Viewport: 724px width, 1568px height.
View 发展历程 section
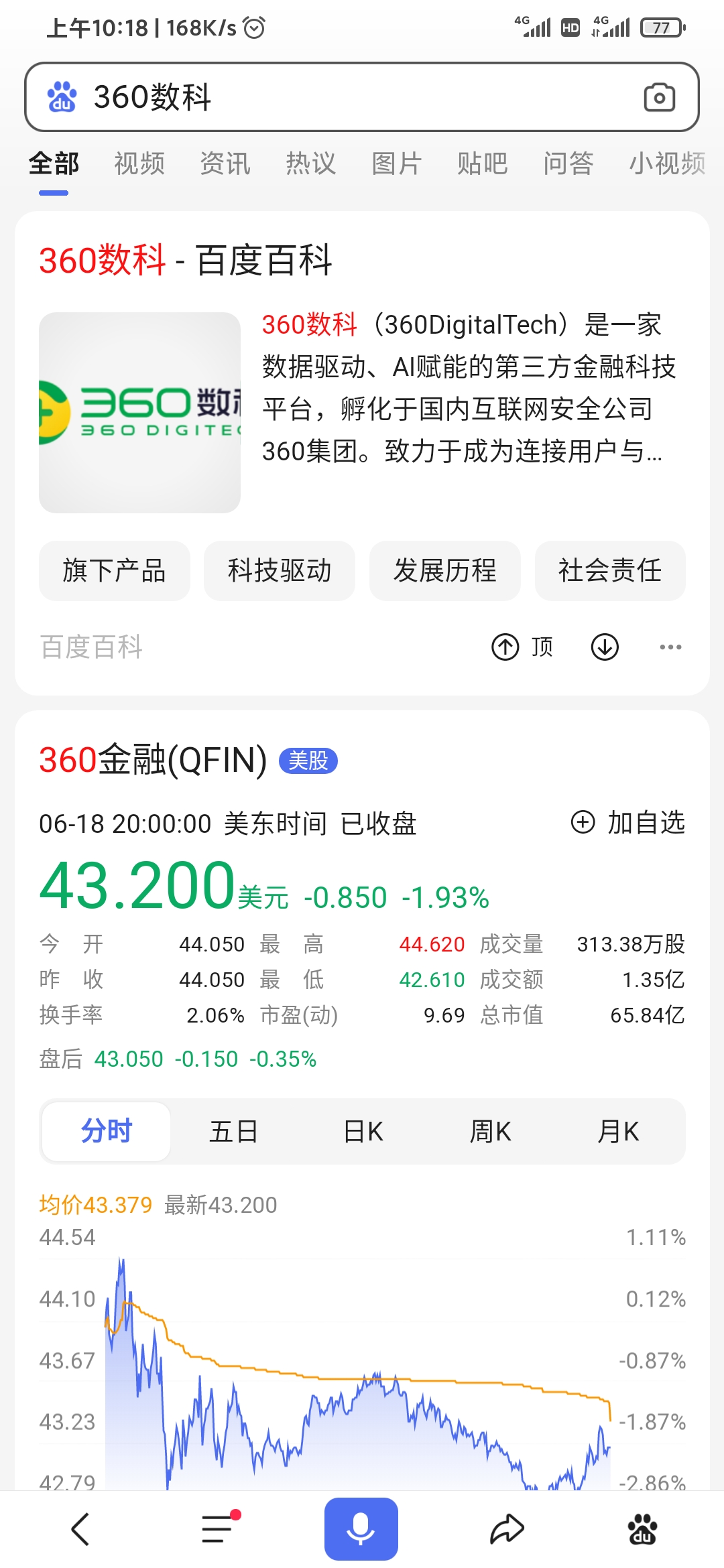[x=445, y=571]
